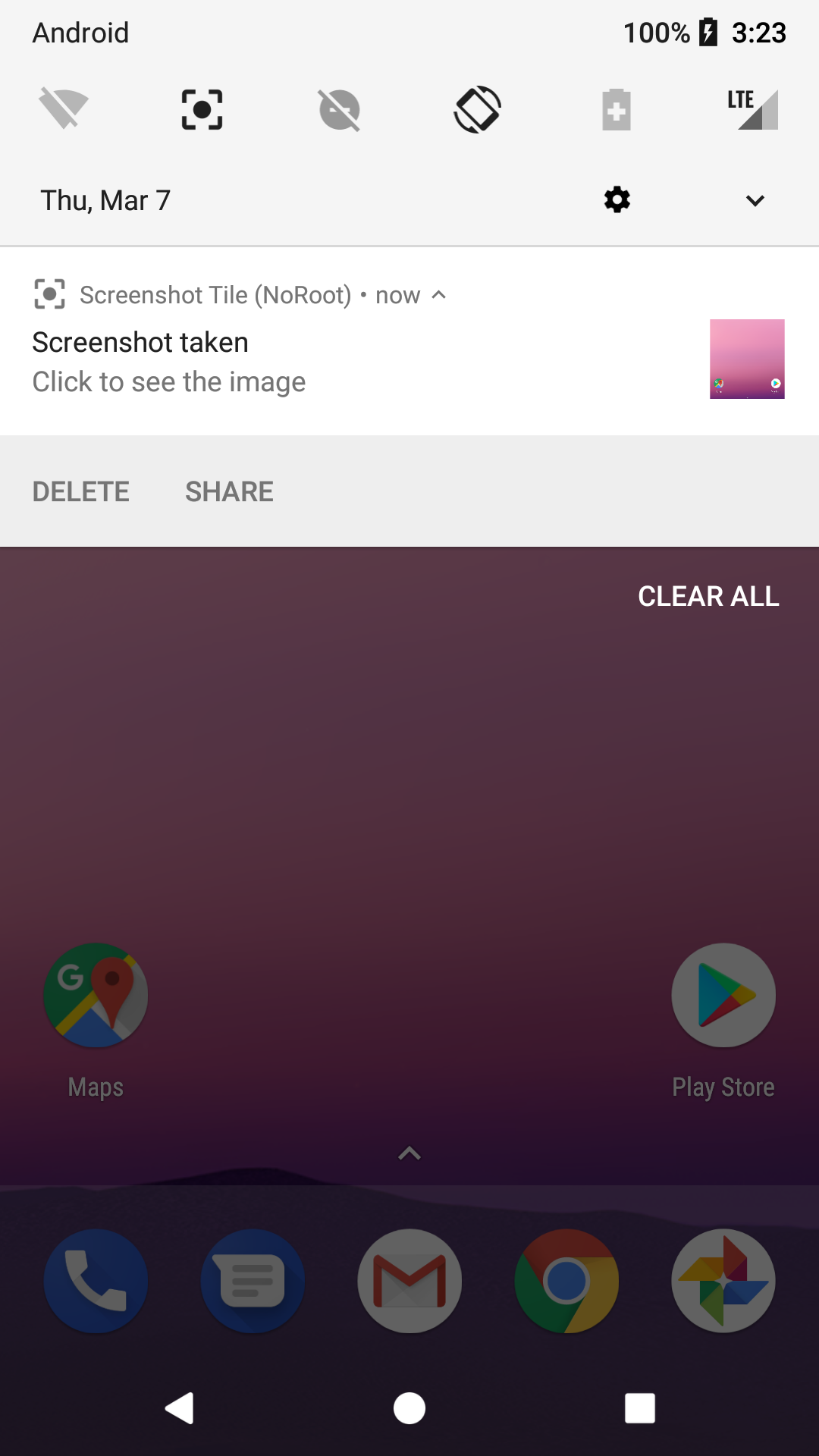The image size is (819, 1456).
Task: Toggle the LTE mobile data tile
Action: click(x=753, y=109)
